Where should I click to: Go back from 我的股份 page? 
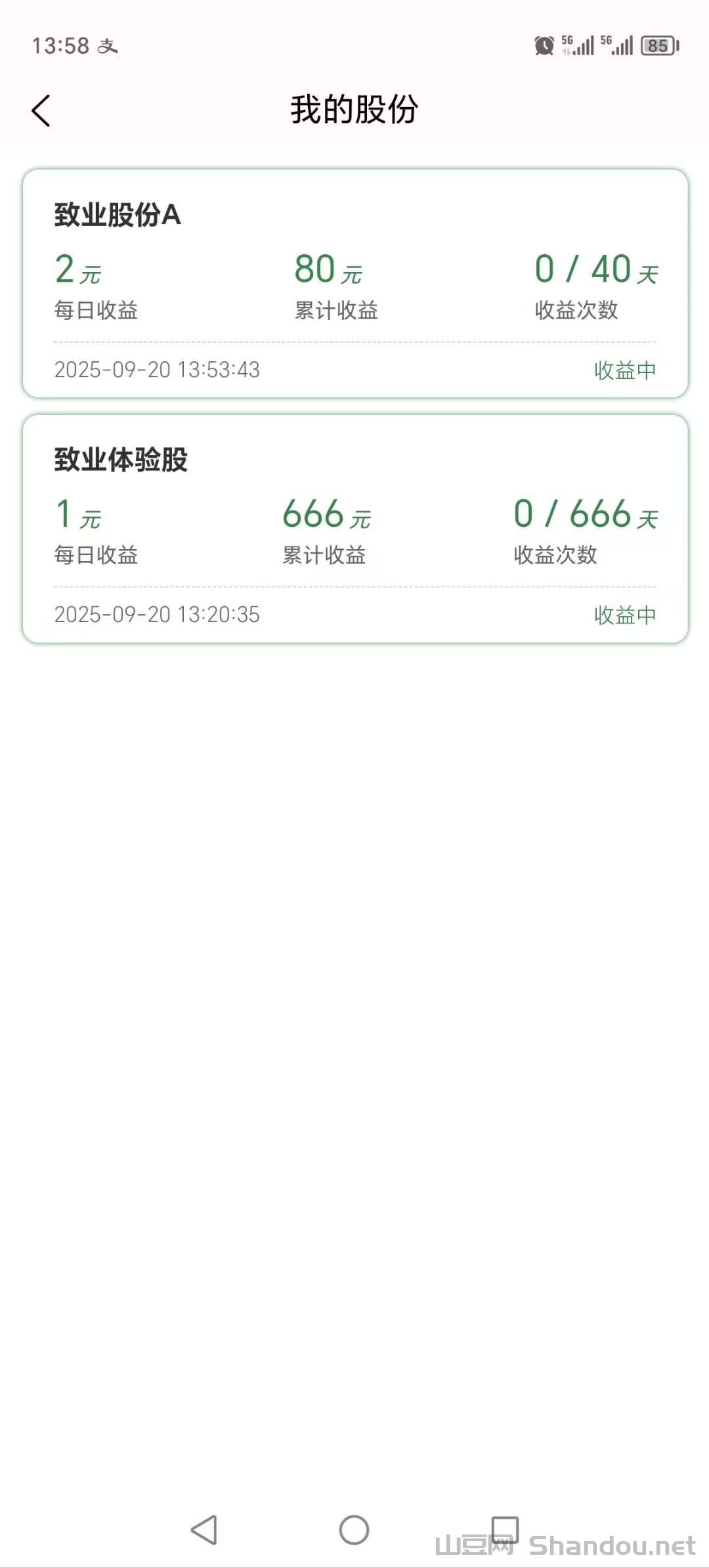pos(41,110)
